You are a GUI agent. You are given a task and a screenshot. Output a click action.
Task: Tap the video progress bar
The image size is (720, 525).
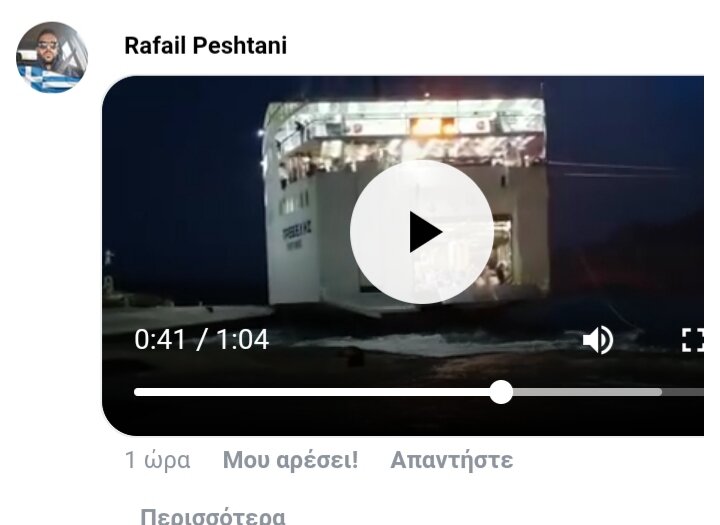point(400,392)
